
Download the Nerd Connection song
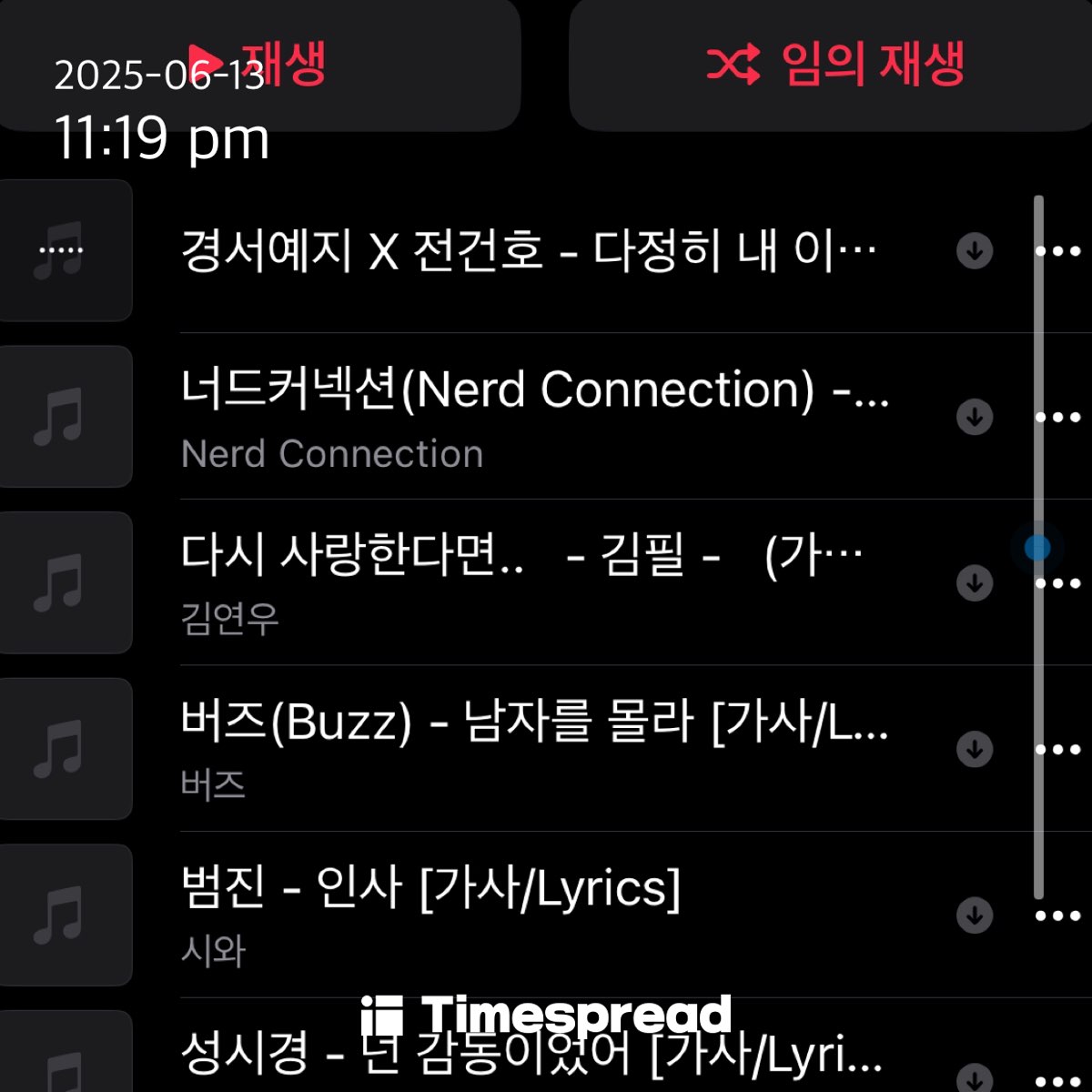tap(975, 417)
